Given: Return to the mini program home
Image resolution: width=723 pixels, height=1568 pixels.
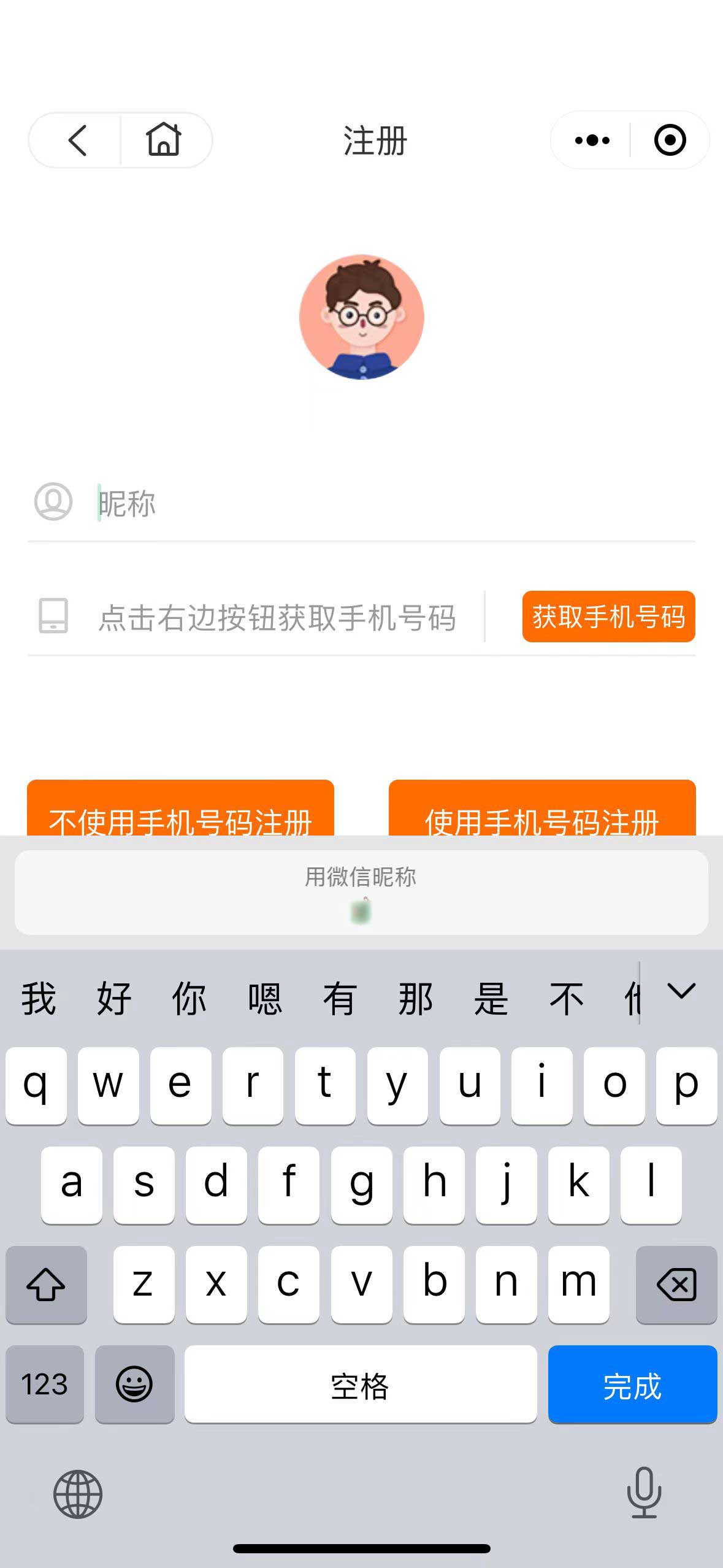Looking at the screenshot, I should tap(164, 140).
